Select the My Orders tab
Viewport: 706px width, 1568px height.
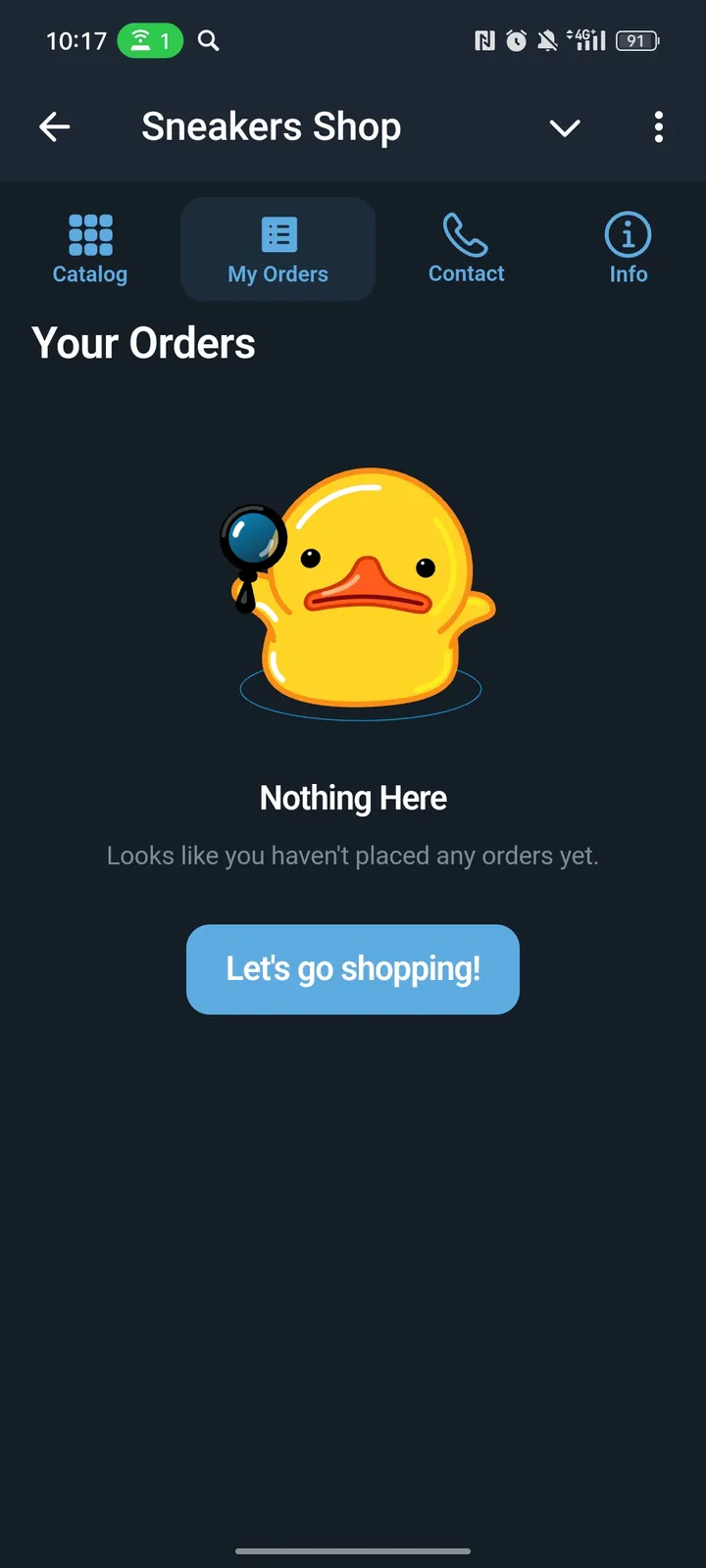[x=278, y=249]
